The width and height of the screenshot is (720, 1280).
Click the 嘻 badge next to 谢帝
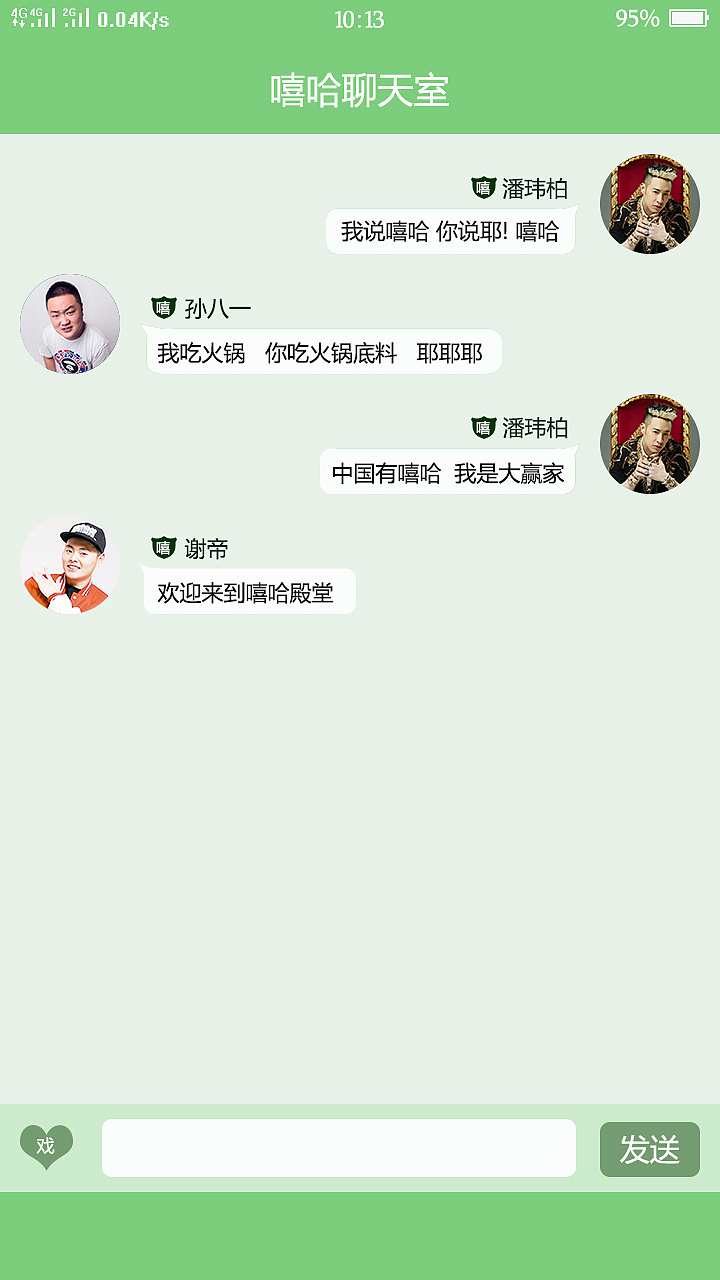pyautogui.click(x=164, y=548)
